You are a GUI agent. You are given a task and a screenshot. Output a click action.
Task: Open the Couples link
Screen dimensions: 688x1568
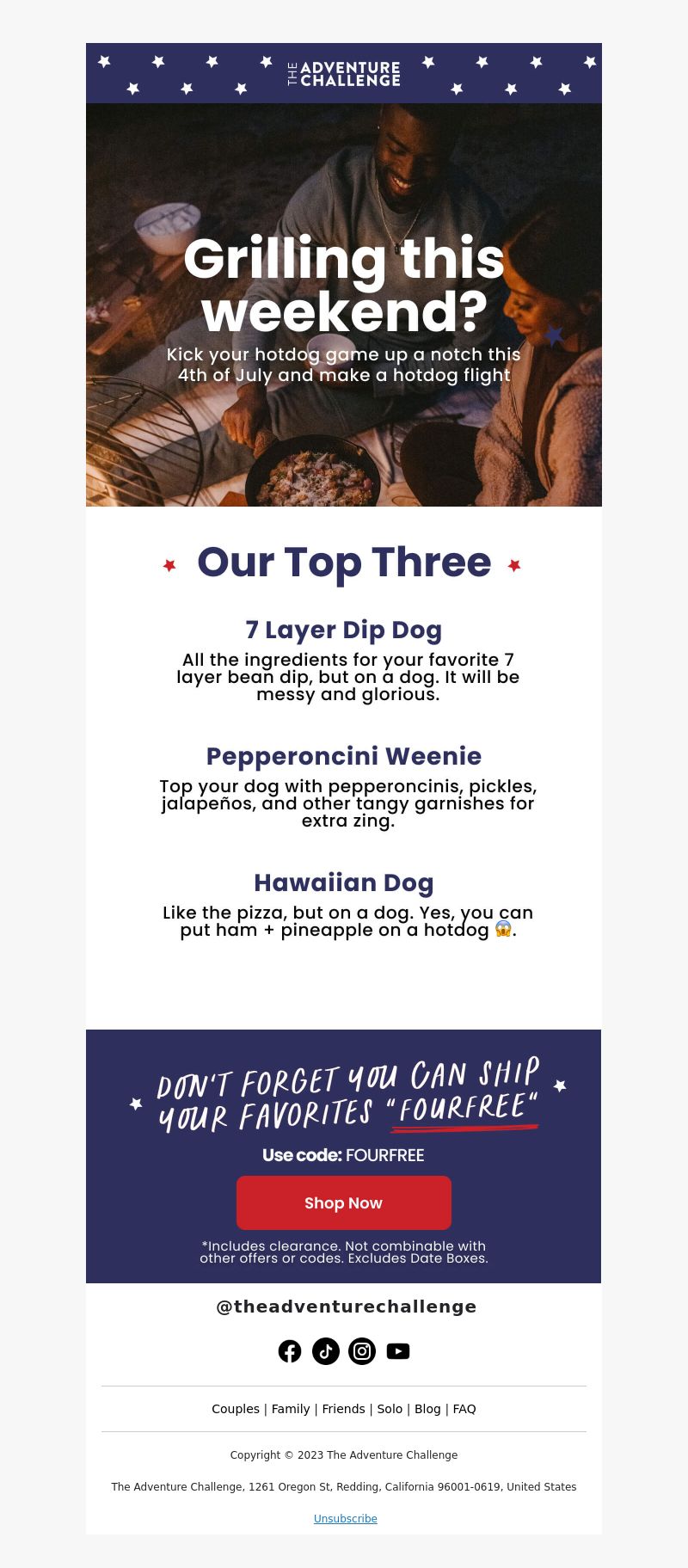tap(236, 1409)
